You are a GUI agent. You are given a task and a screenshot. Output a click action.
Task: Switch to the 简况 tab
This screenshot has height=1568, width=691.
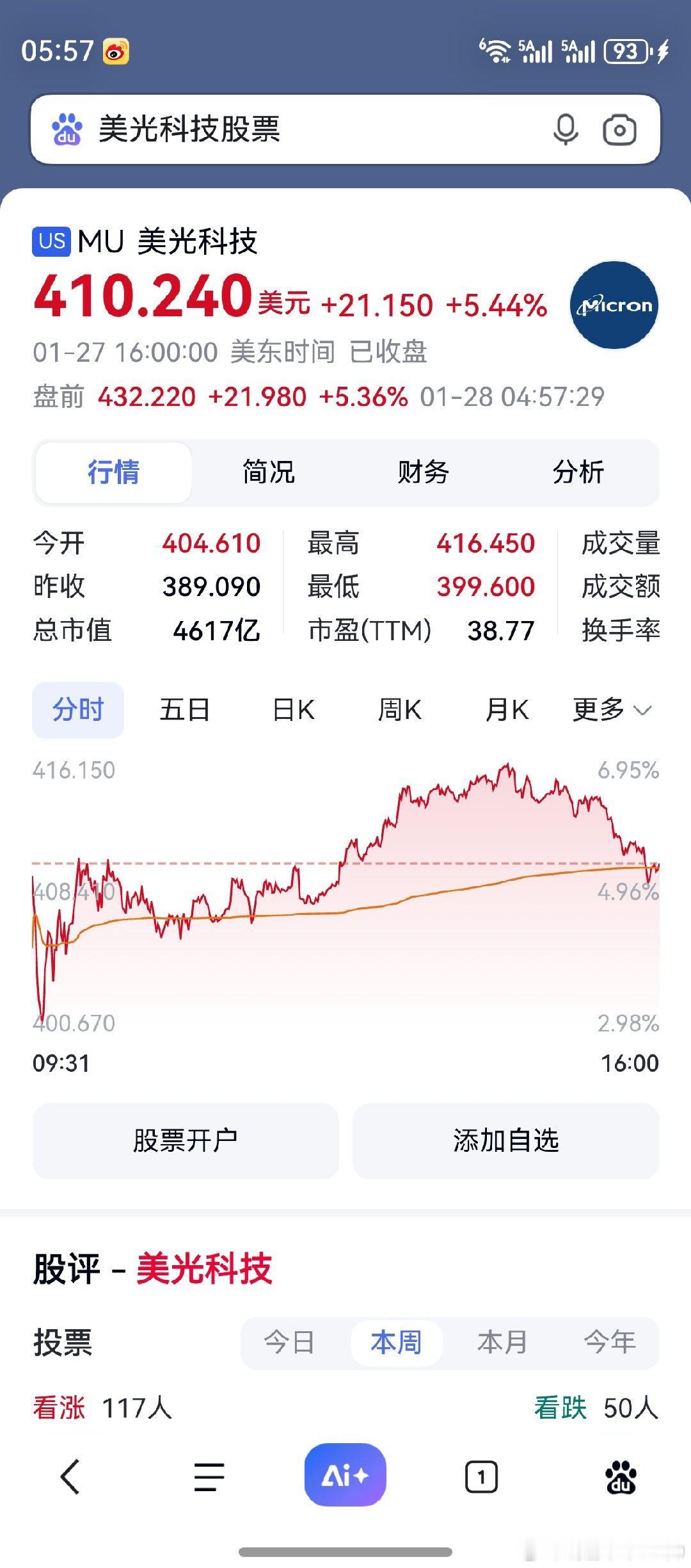(269, 473)
